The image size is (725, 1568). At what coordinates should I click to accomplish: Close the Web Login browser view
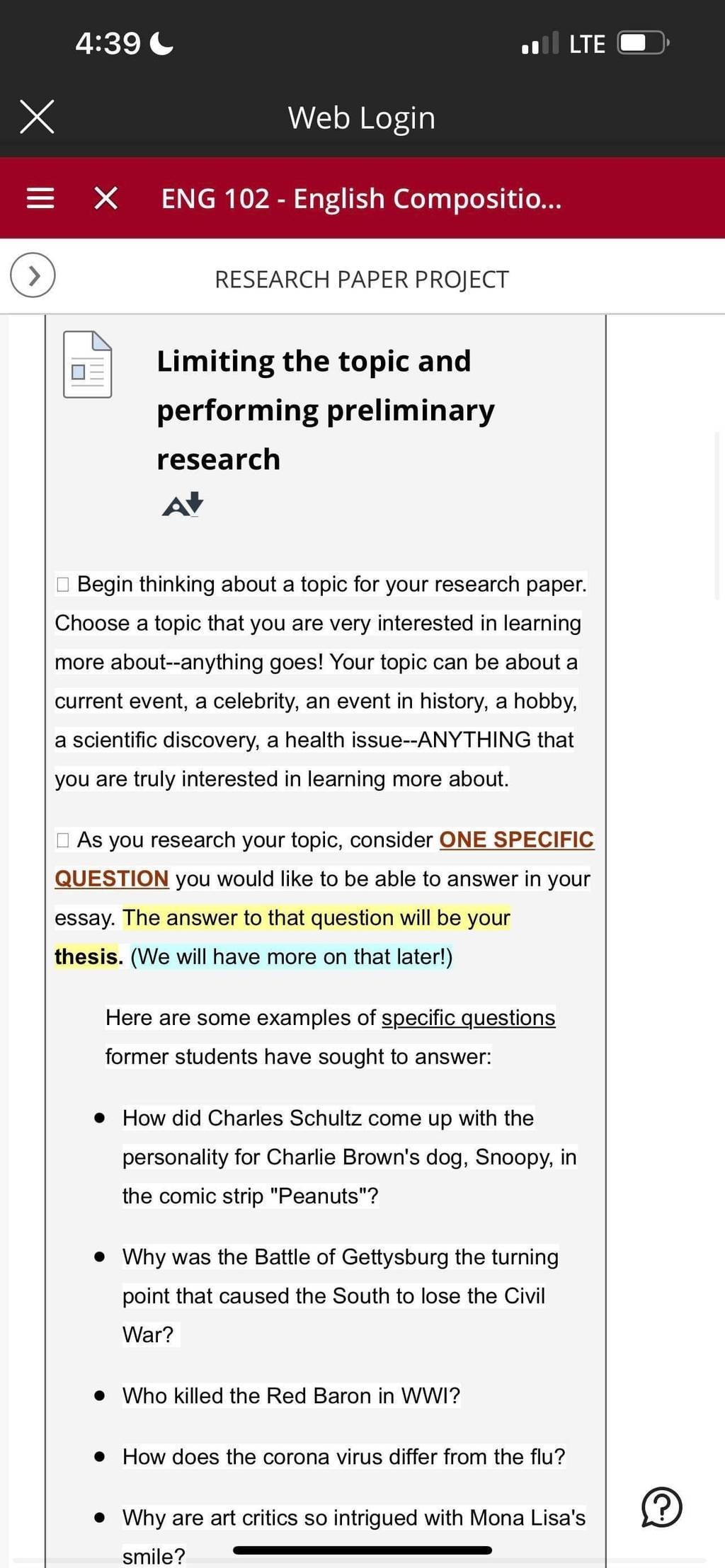(37, 117)
